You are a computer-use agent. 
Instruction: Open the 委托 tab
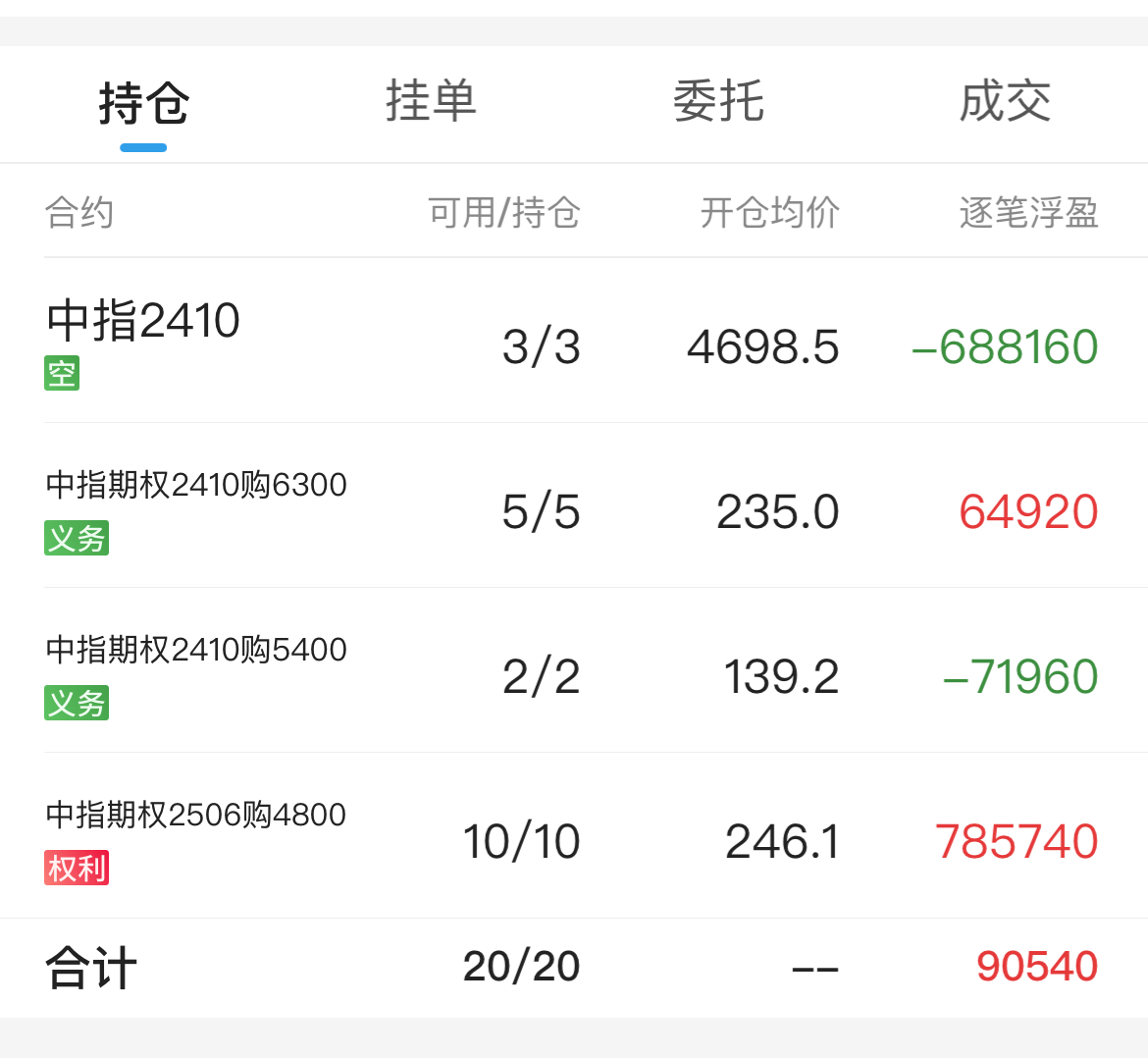pos(718,101)
